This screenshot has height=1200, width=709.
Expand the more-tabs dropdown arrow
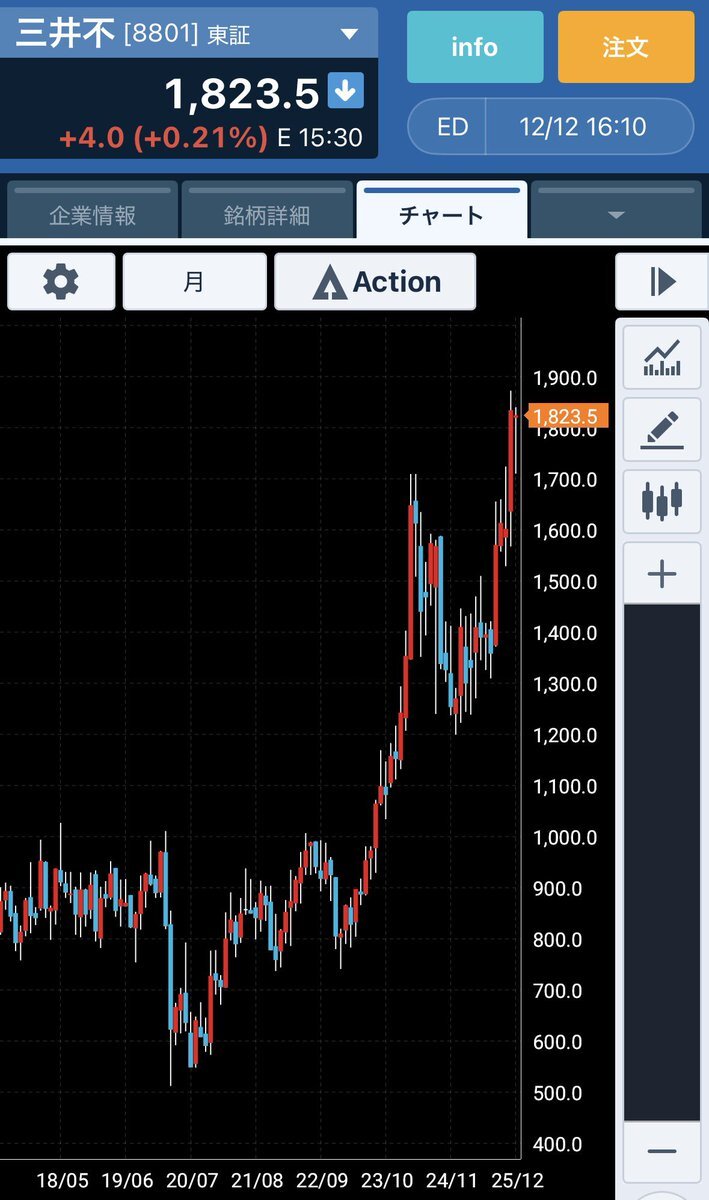pos(617,213)
